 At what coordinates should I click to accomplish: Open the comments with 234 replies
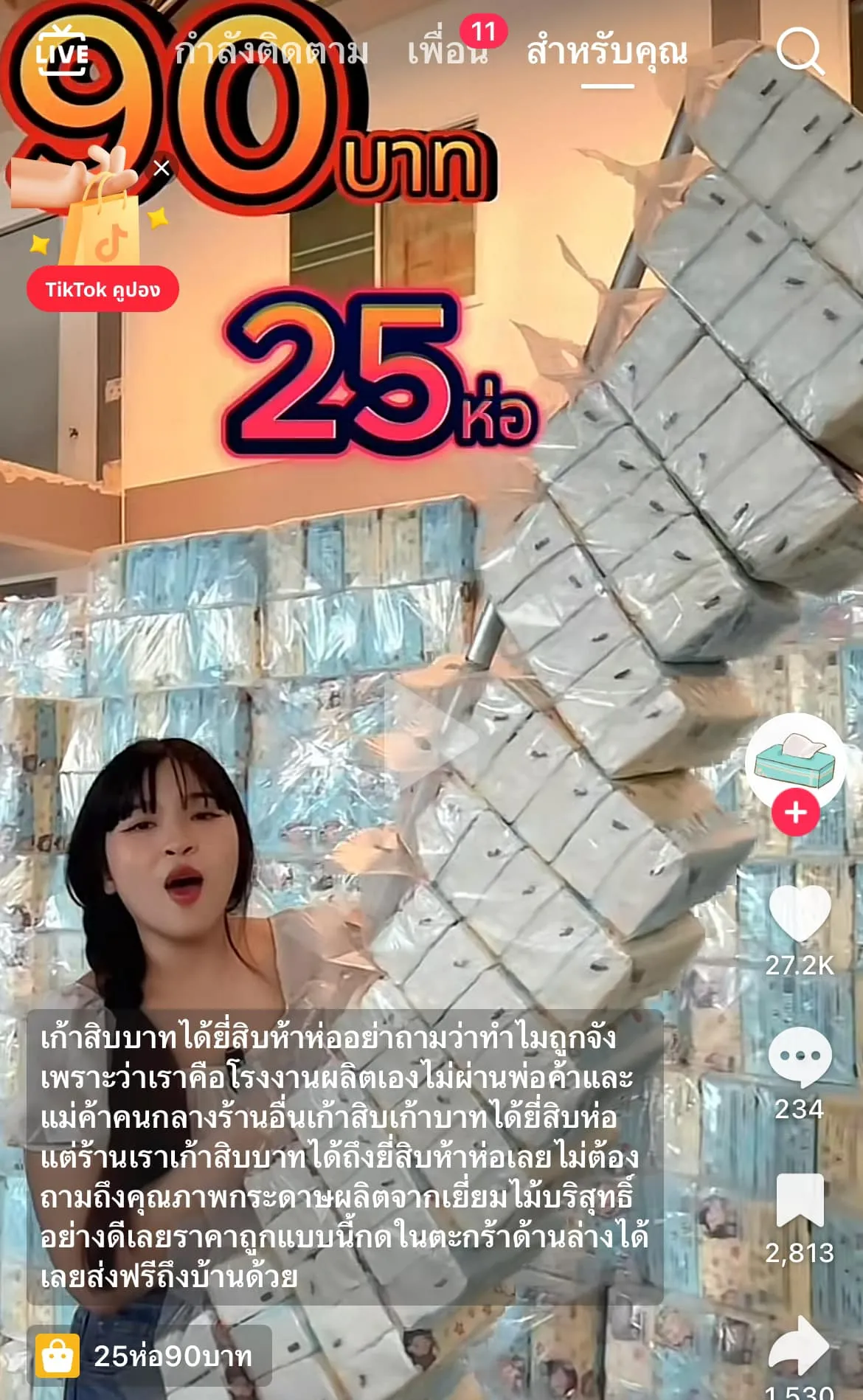[x=800, y=1056]
